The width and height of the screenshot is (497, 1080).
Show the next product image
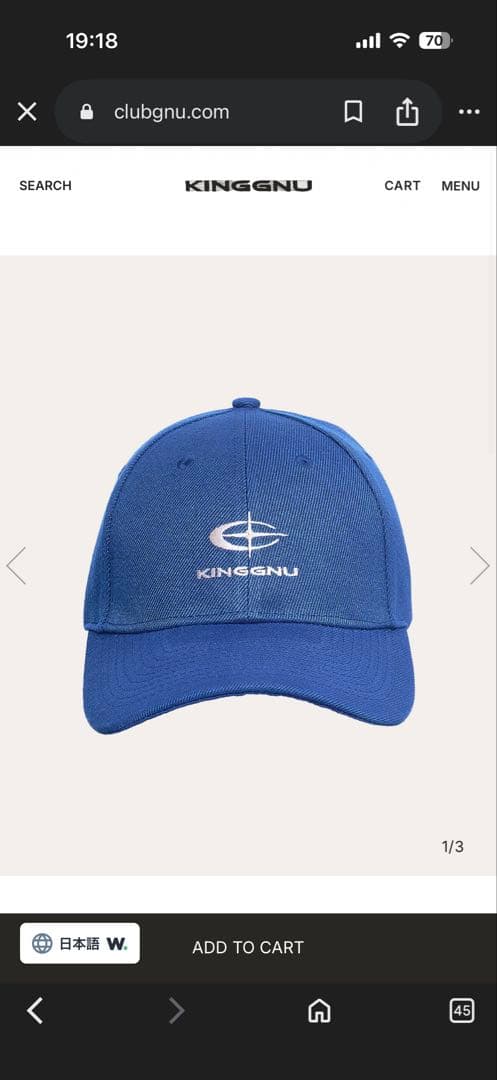(x=480, y=566)
